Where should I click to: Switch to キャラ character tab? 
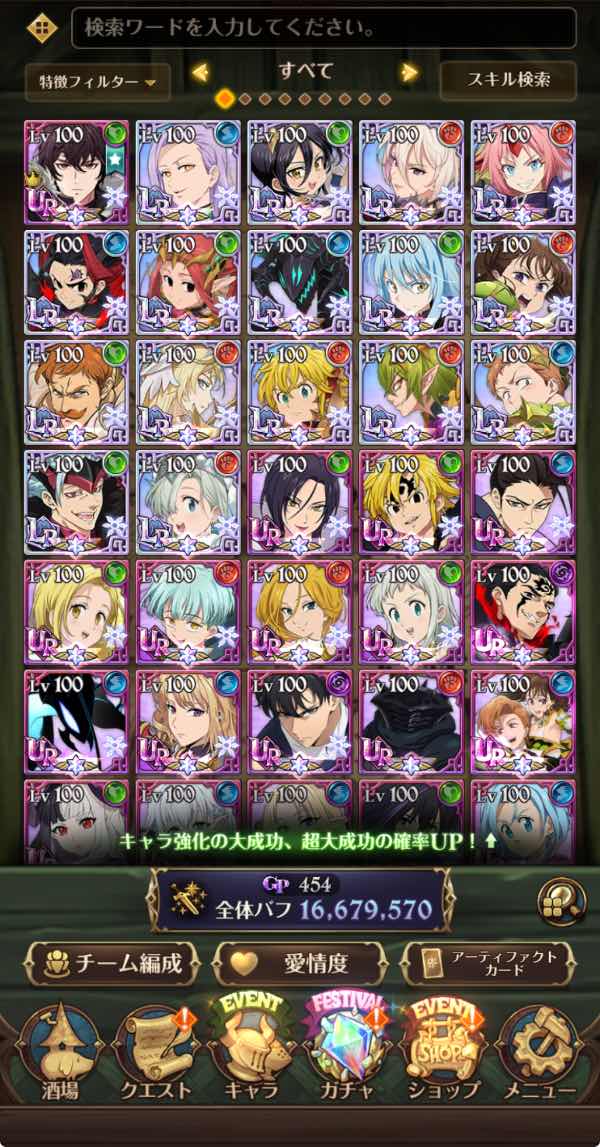(x=250, y=1055)
